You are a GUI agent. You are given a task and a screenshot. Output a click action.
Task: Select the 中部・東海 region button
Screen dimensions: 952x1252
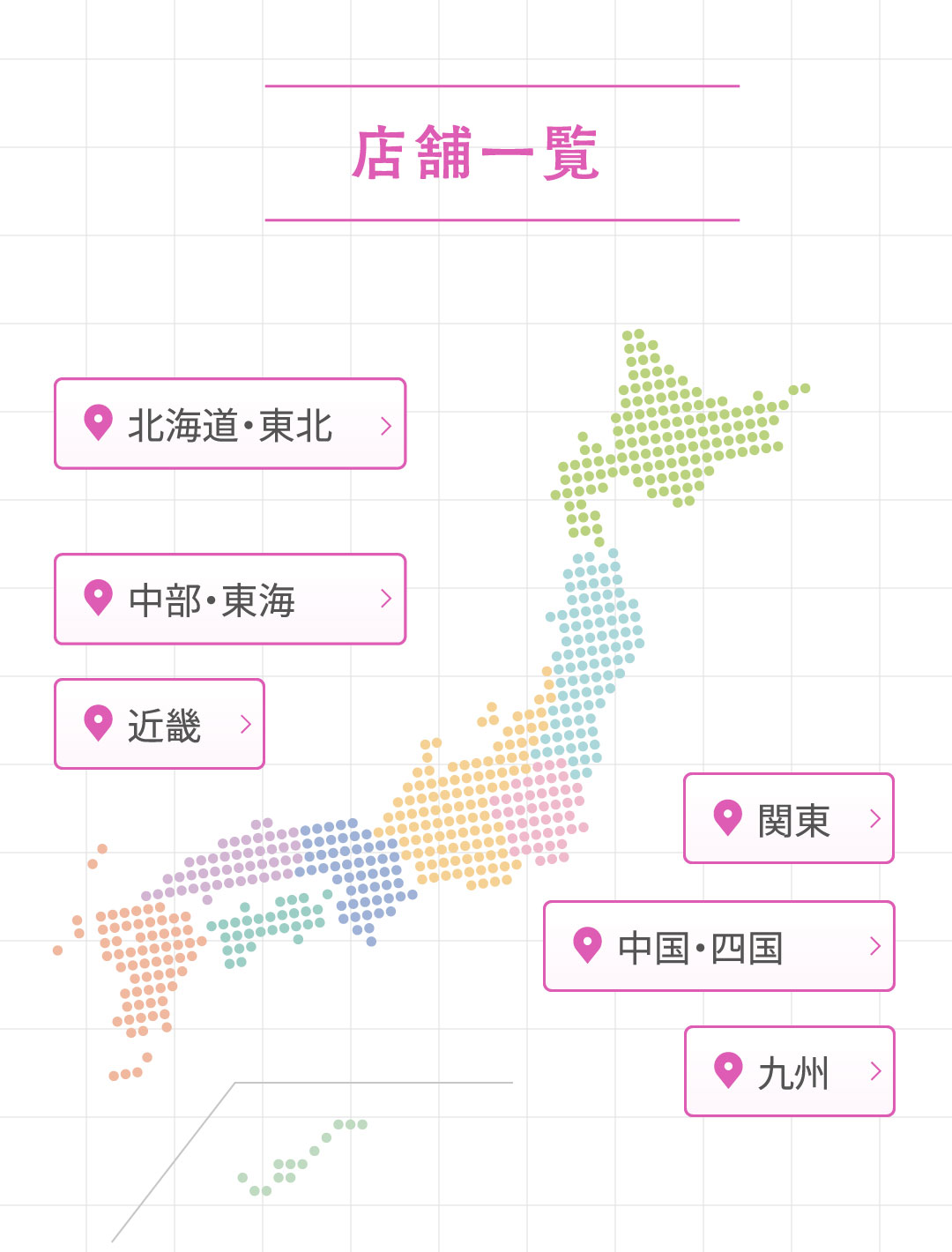pos(230,600)
